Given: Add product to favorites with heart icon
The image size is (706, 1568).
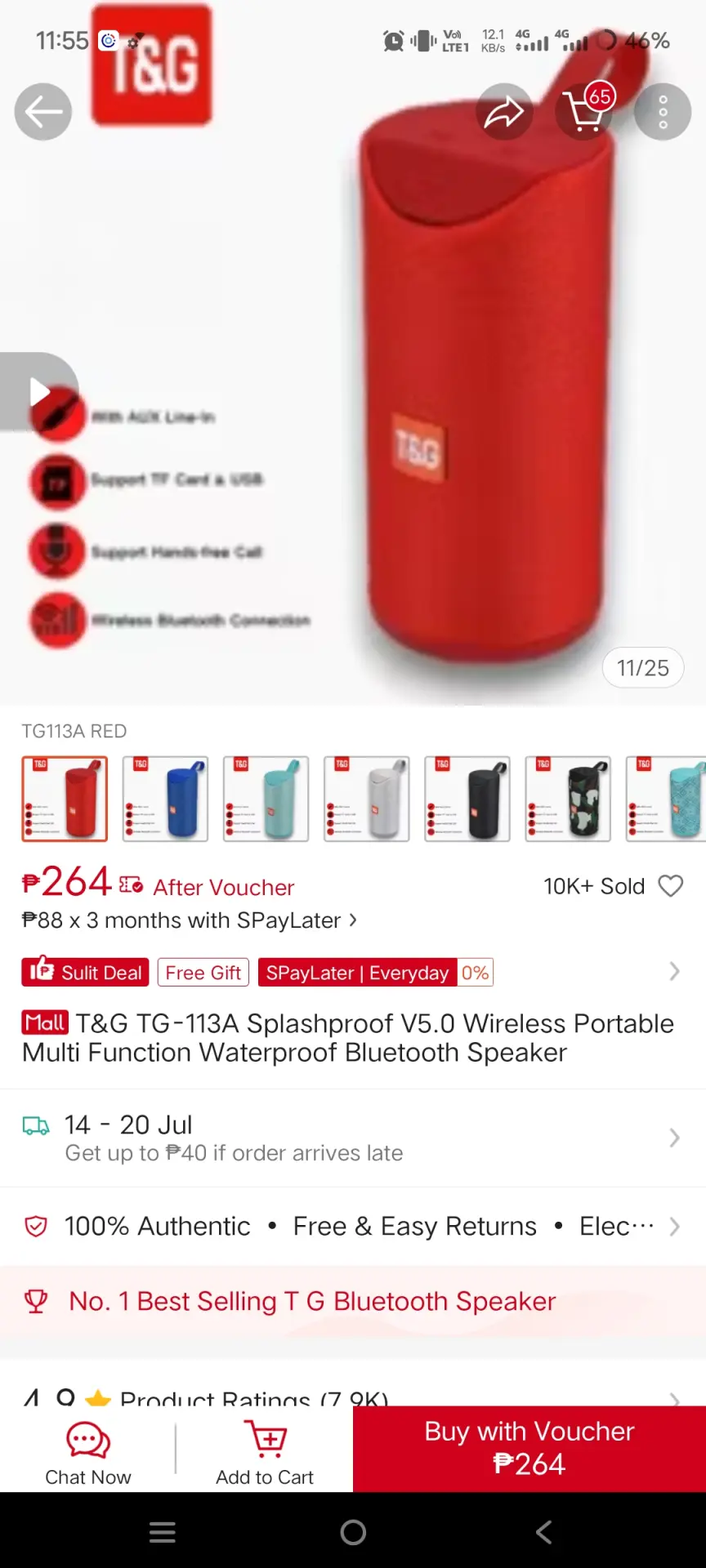Looking at the screenshot, I should coord(671,886).
